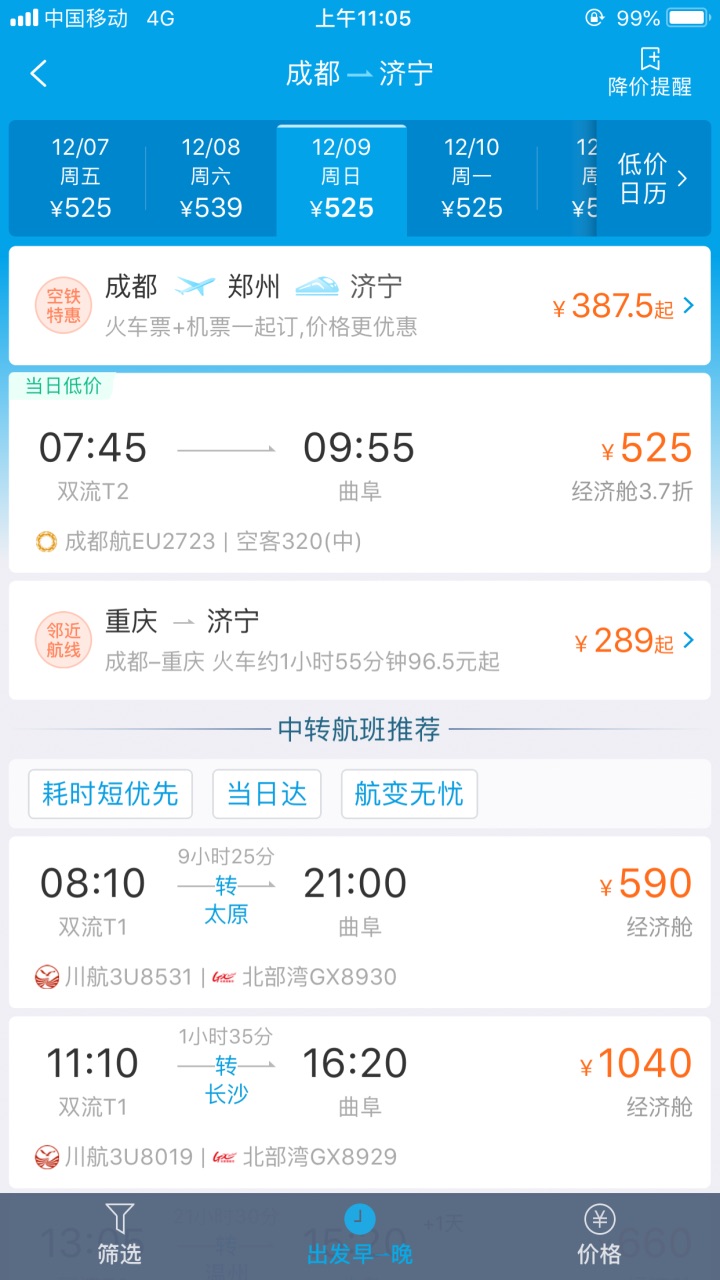Viewport: 720px width, 1280px height.
Task: Open the 降价提醒 price-drop alert
Action: [650, 72]
